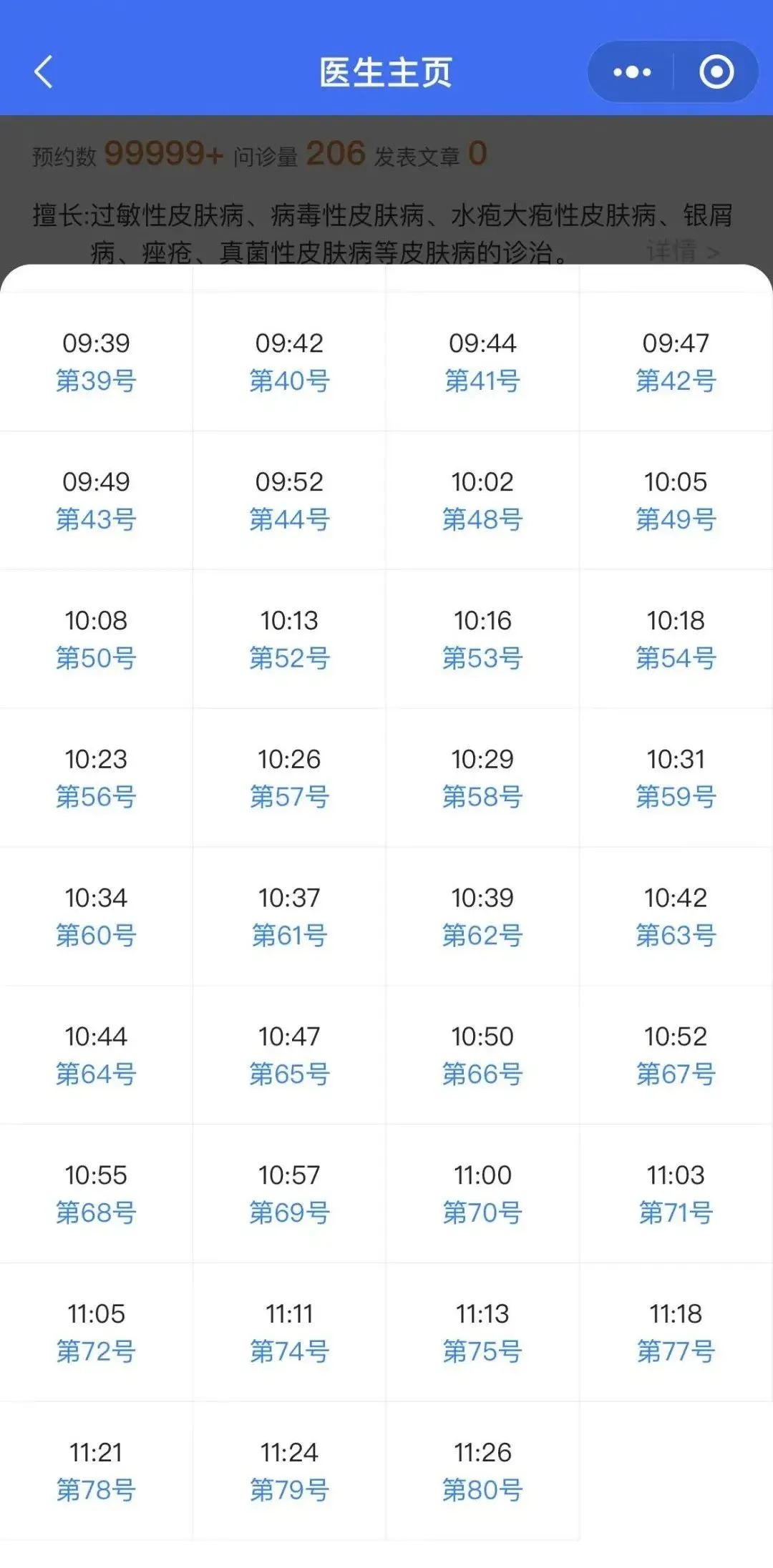
Task: Book the 09:52 slot, number 44
Action: click(289, 501)
